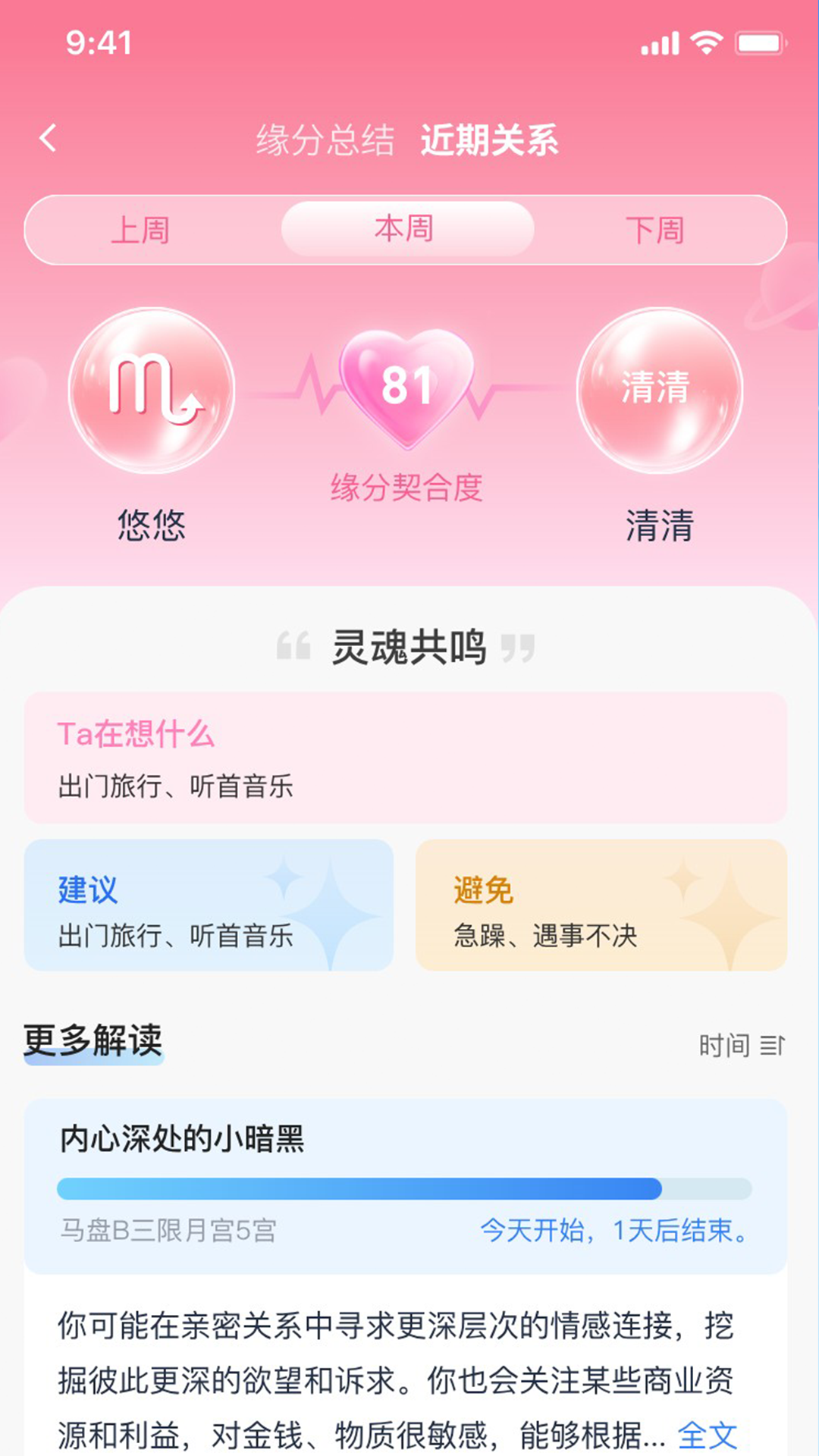
Task: Open the 避免 card
Action: click(601, 905)
